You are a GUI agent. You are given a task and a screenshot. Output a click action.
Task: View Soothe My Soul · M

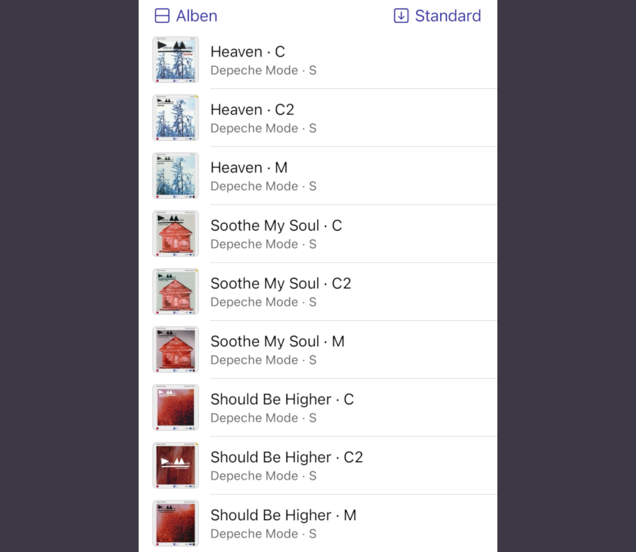click(318, 350)
